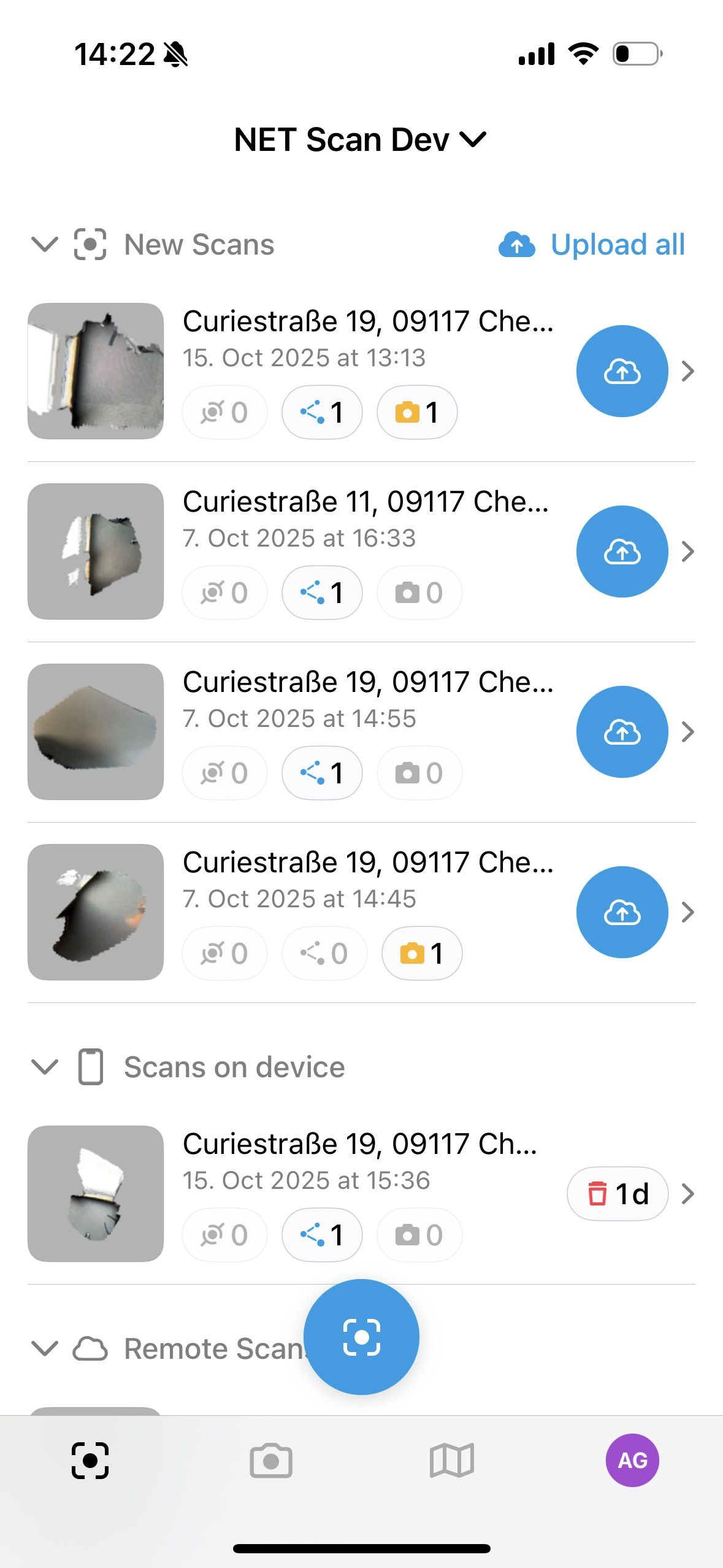The image size is (723, 1568).
Task: Collapse the Scans on device section
Action: (x=45, y=1067)
